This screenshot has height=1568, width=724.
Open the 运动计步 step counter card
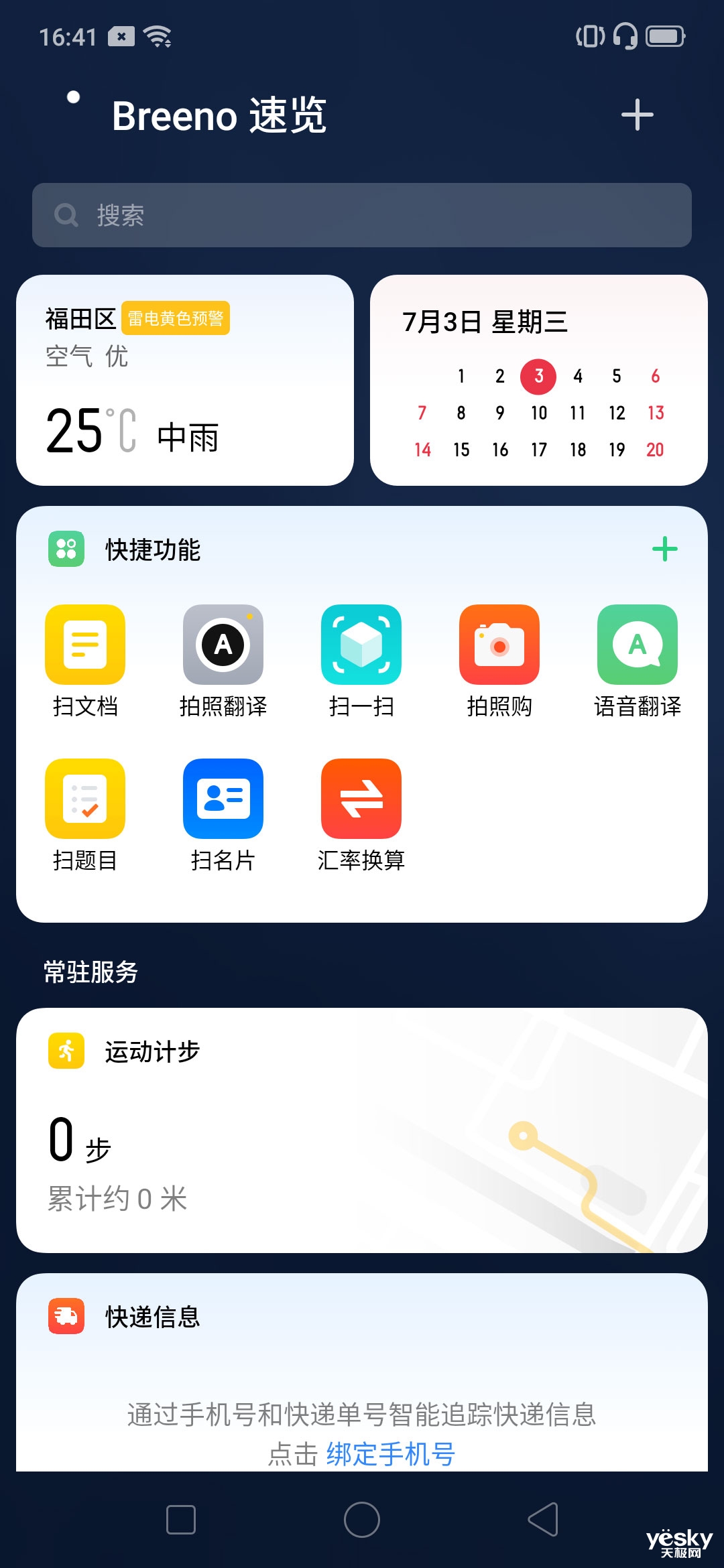pos(362,1130)
